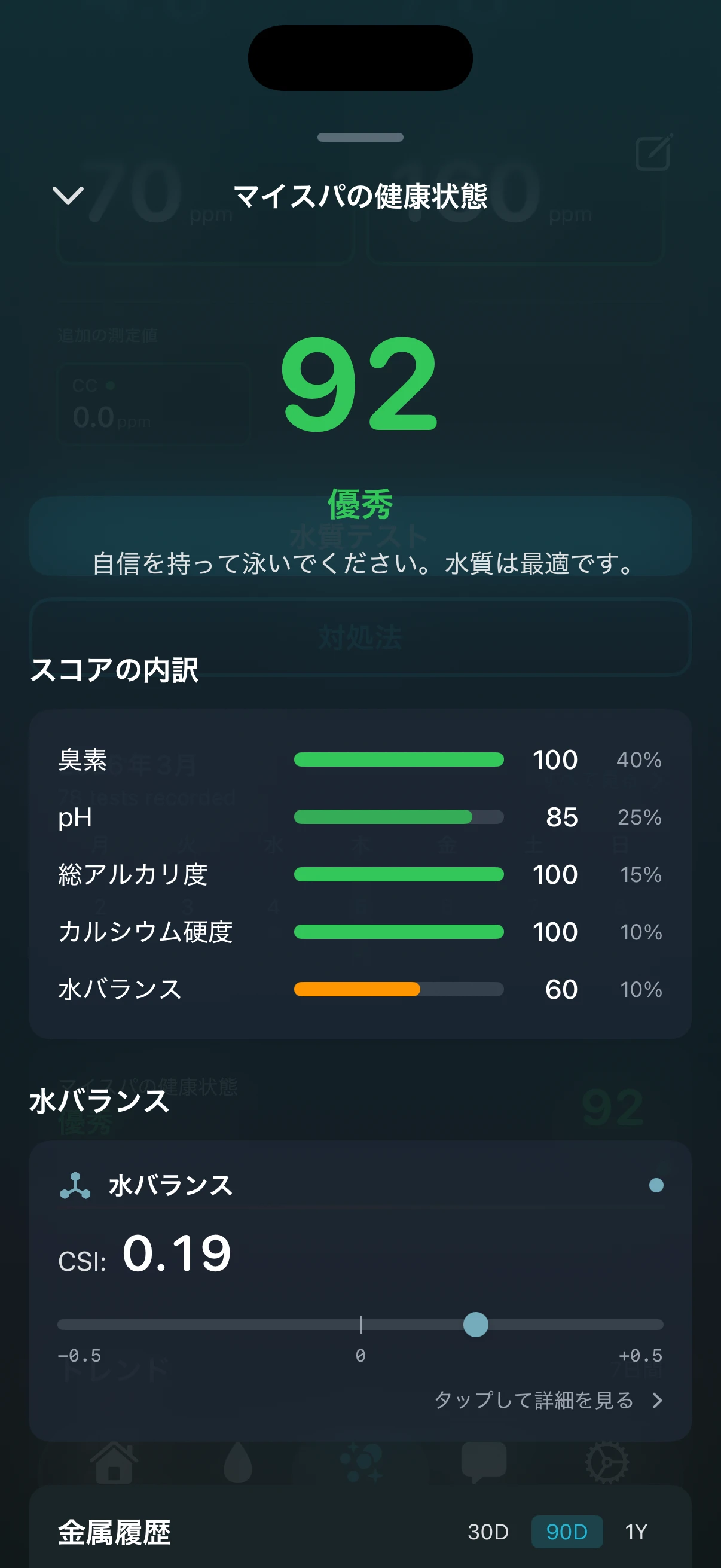This screenshot has width=721, height=1568.
Task: Adjust the CSI balance slider handle
Action: (475, 1325)
